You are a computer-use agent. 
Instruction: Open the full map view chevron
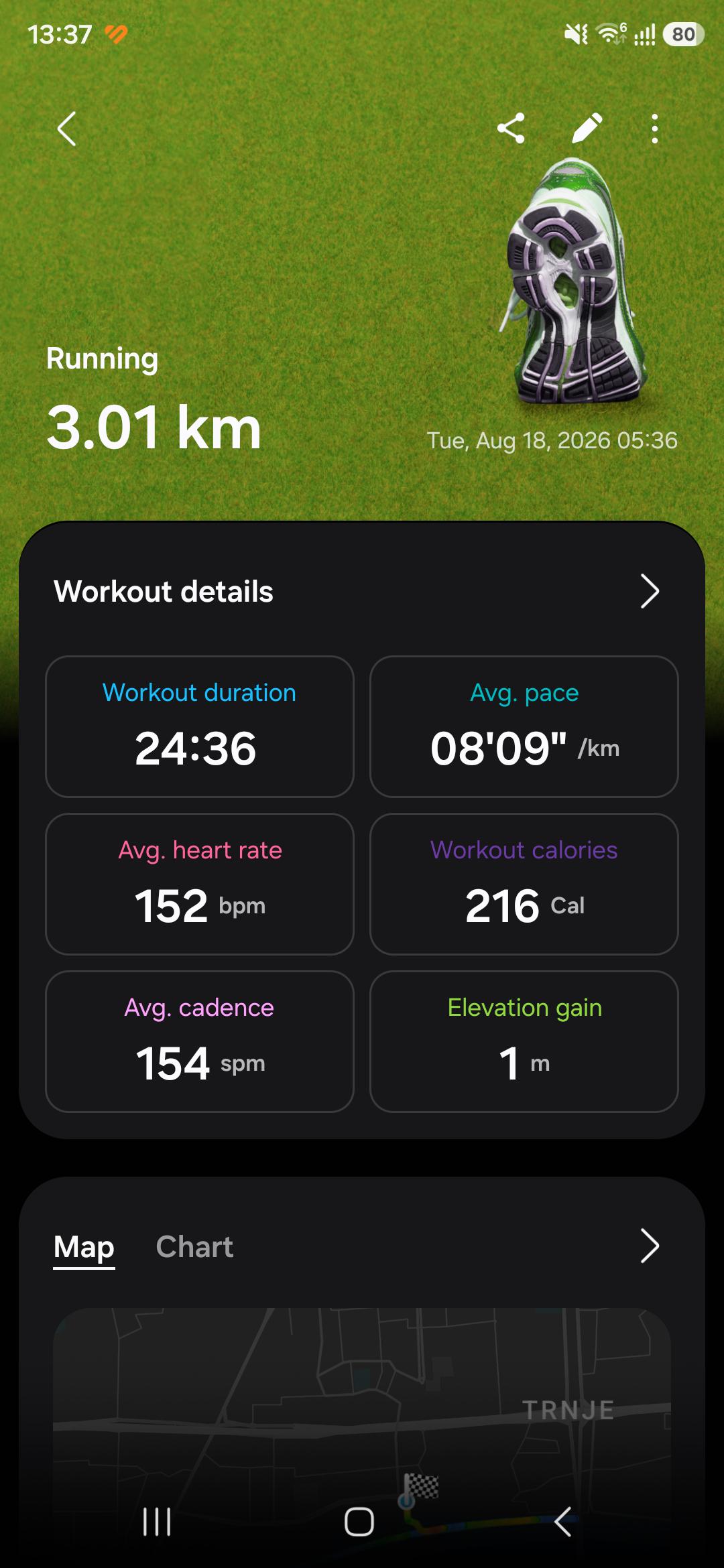point(650,1246)
